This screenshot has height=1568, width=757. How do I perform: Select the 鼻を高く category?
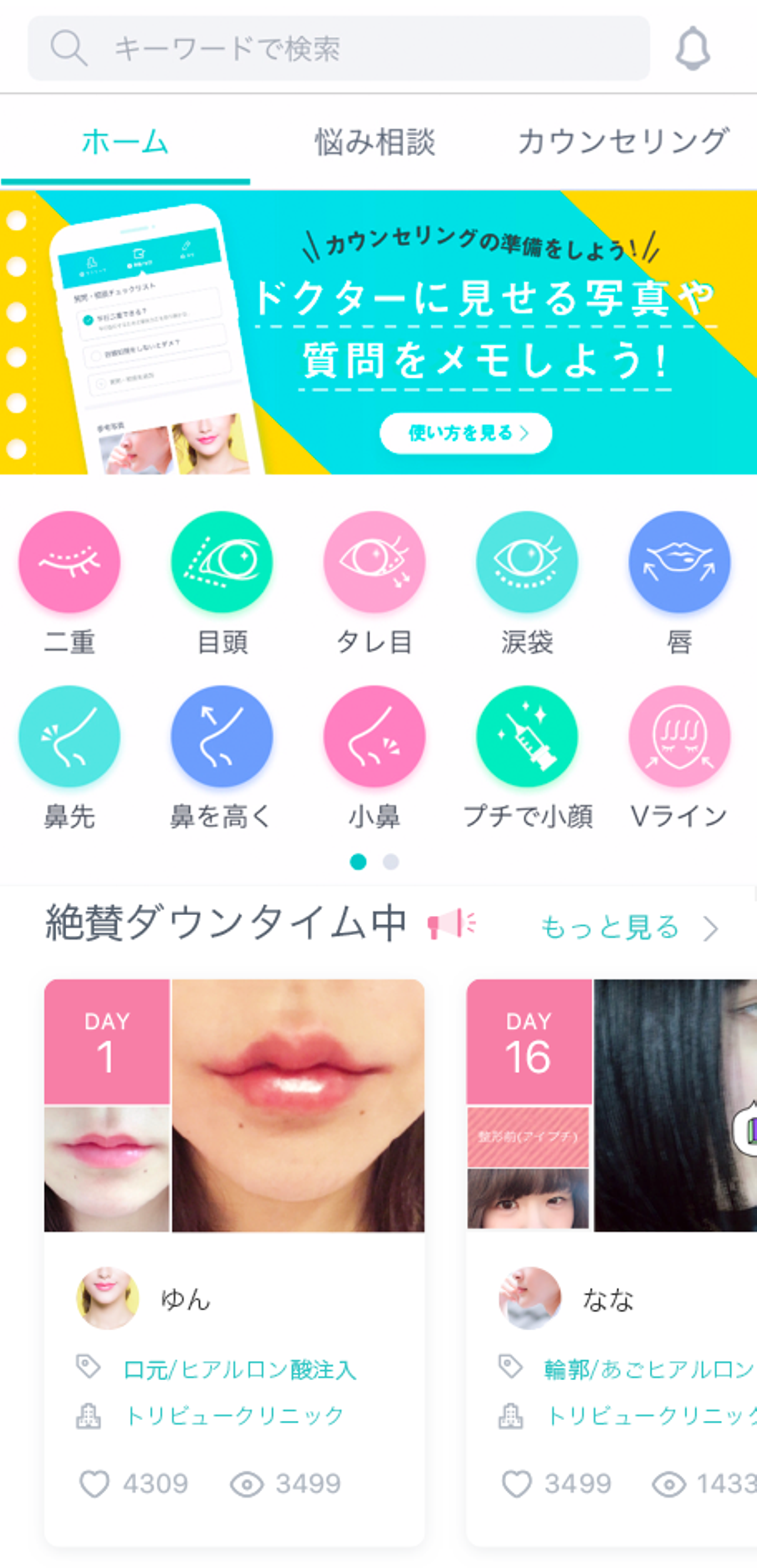[x=222, y=736]
